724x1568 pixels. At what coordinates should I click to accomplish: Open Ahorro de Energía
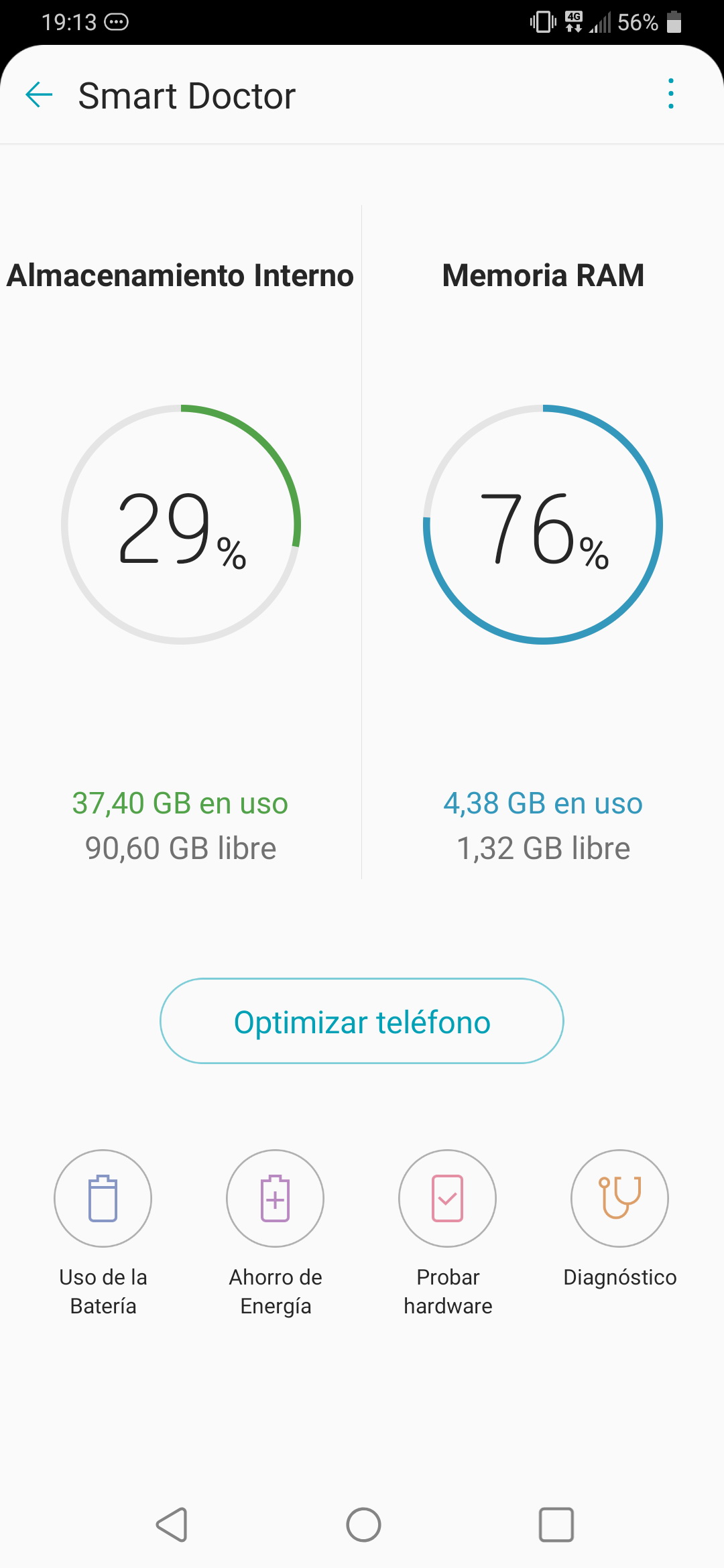click(x=275, y=1234)
